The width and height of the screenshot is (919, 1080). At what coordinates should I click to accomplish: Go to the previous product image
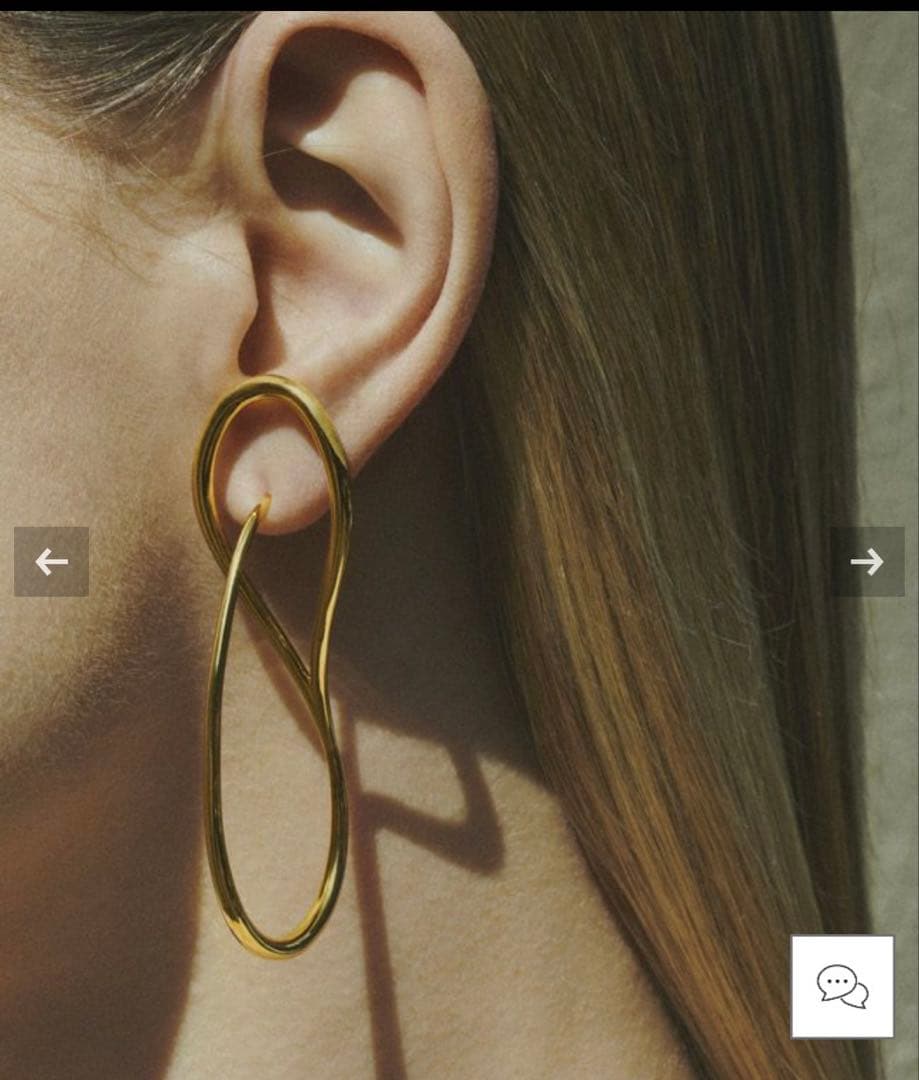(51, 562)
